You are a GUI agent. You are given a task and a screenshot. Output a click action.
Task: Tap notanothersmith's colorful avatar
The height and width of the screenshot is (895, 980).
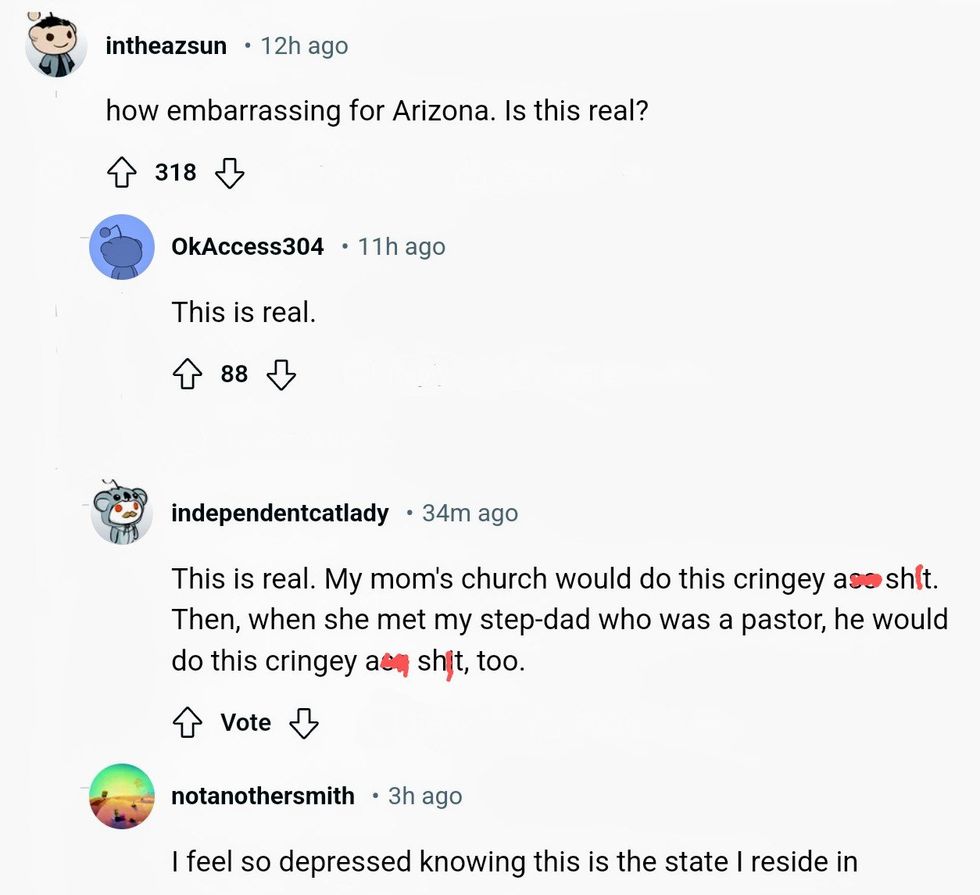[x=122, y=797]
